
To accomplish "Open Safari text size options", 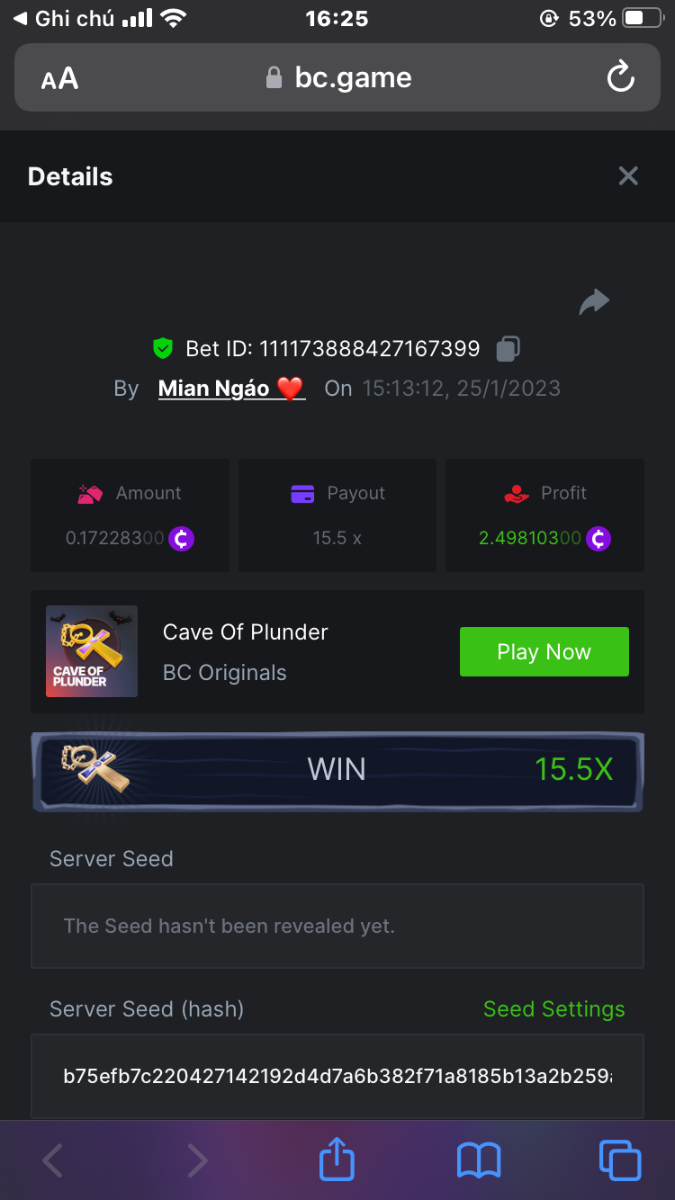I will (60, 78).
